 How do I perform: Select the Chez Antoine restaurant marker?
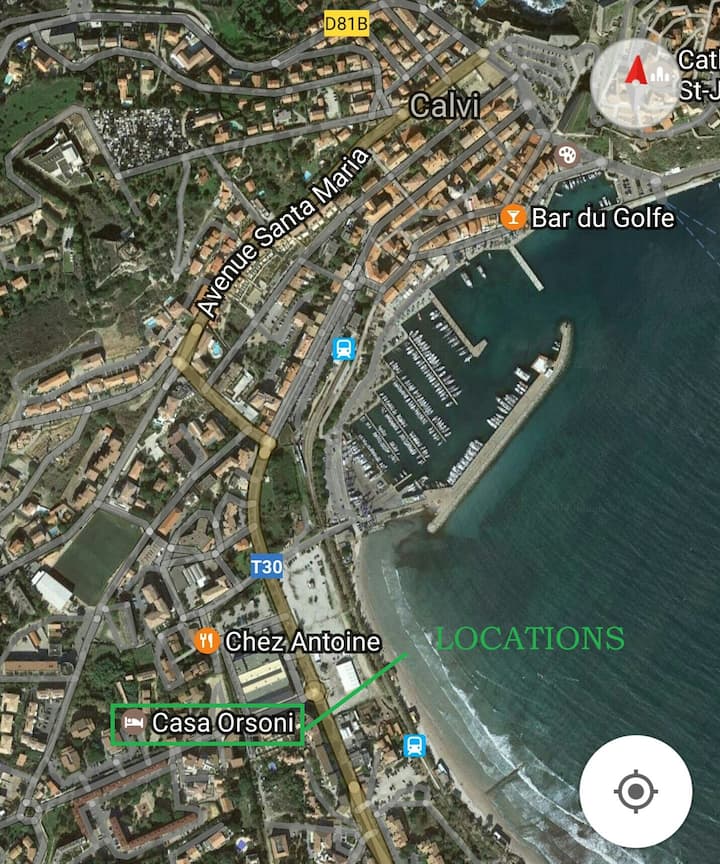[207, 641]
